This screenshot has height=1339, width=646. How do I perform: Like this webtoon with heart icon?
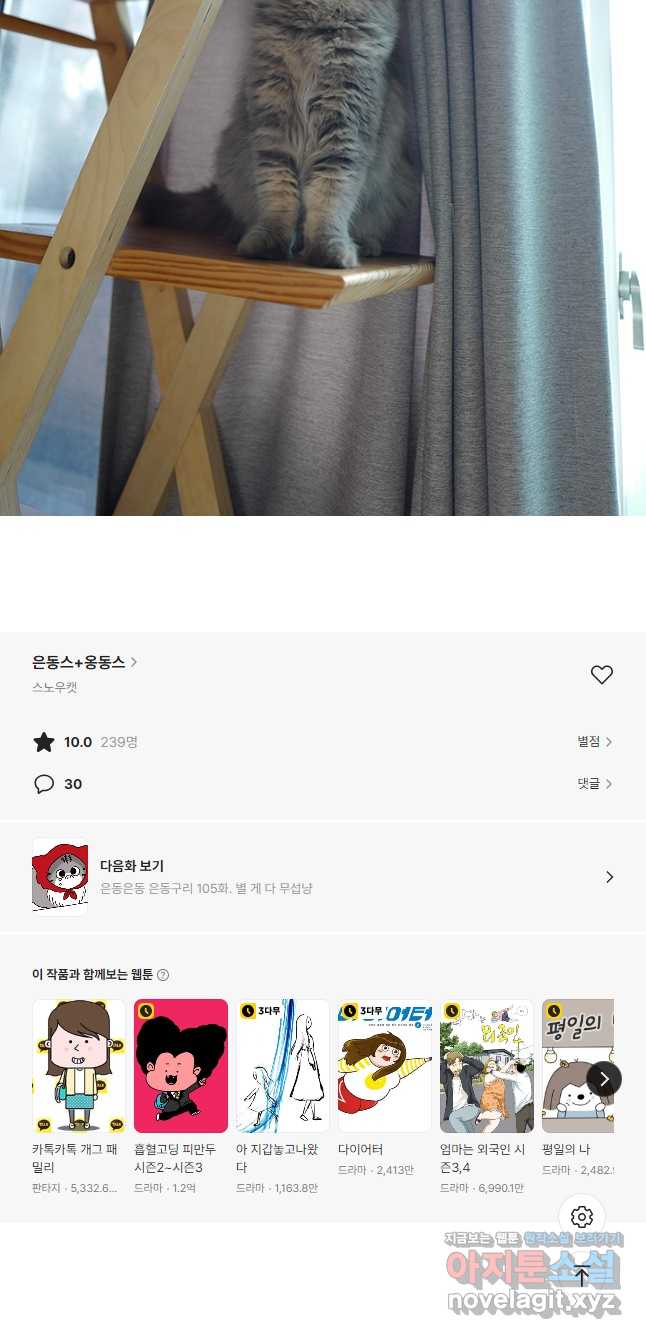pyautogui.click(x=601, y=675)
